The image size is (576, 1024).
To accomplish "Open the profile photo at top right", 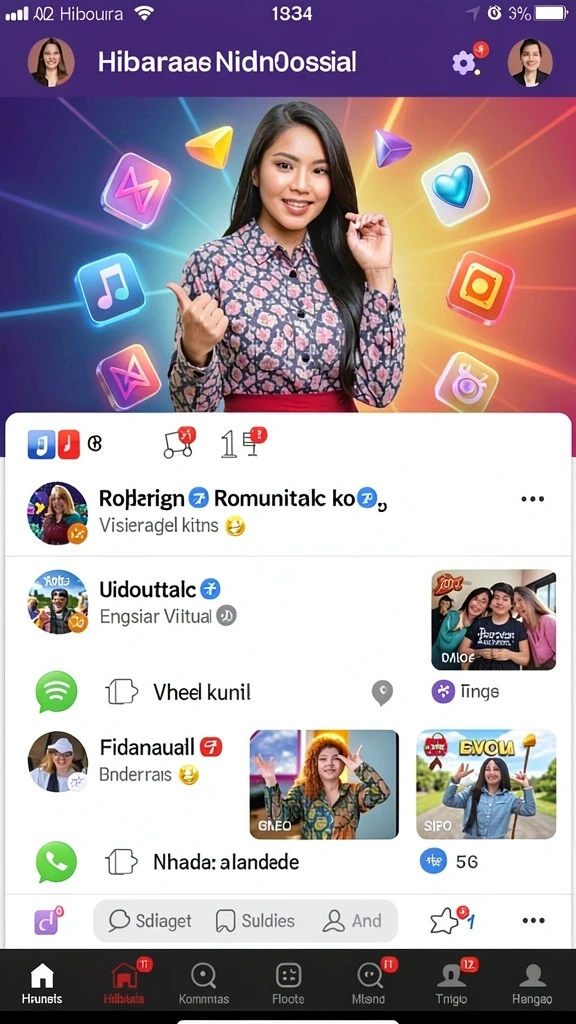I will point(530,63).
